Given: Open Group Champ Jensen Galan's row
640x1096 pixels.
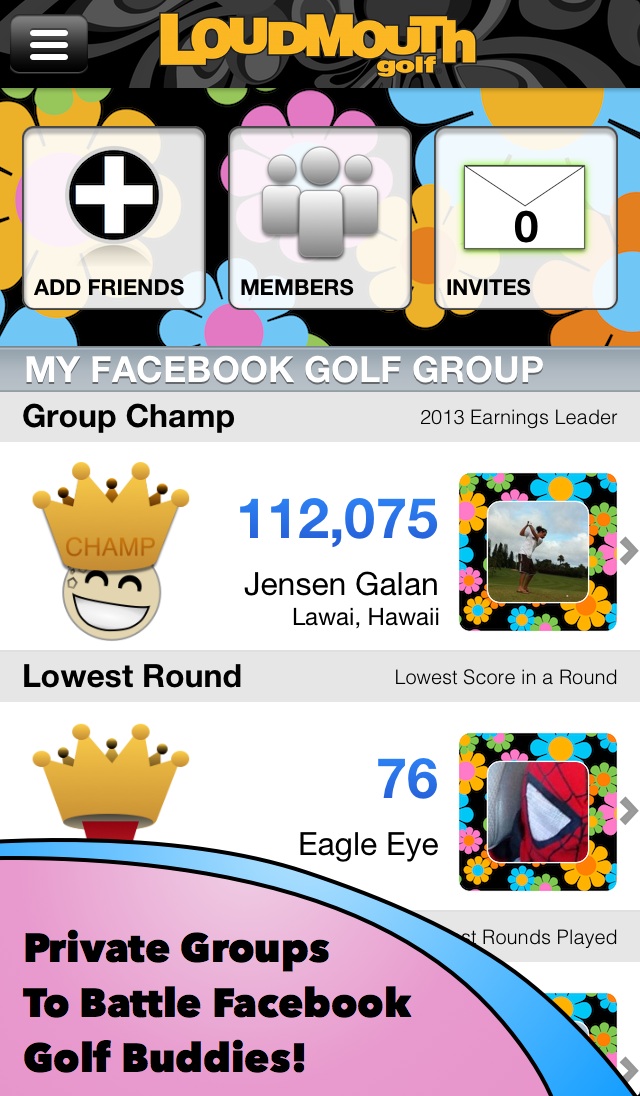Looking at the screenshot, I should [320, 550].
